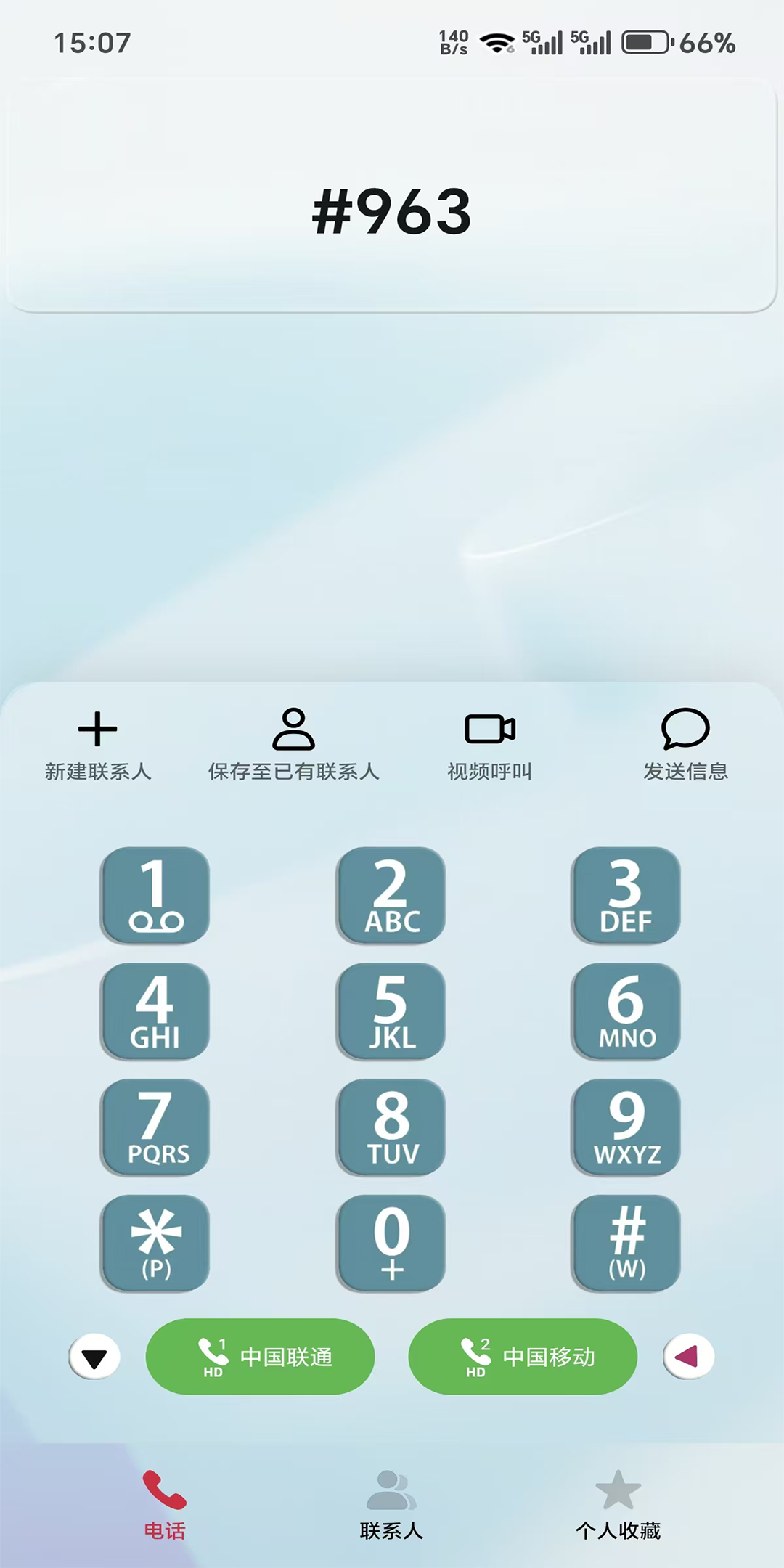Delete the last digit with backspace
Screen dimensions: 784x1568
pos(688,1356)
